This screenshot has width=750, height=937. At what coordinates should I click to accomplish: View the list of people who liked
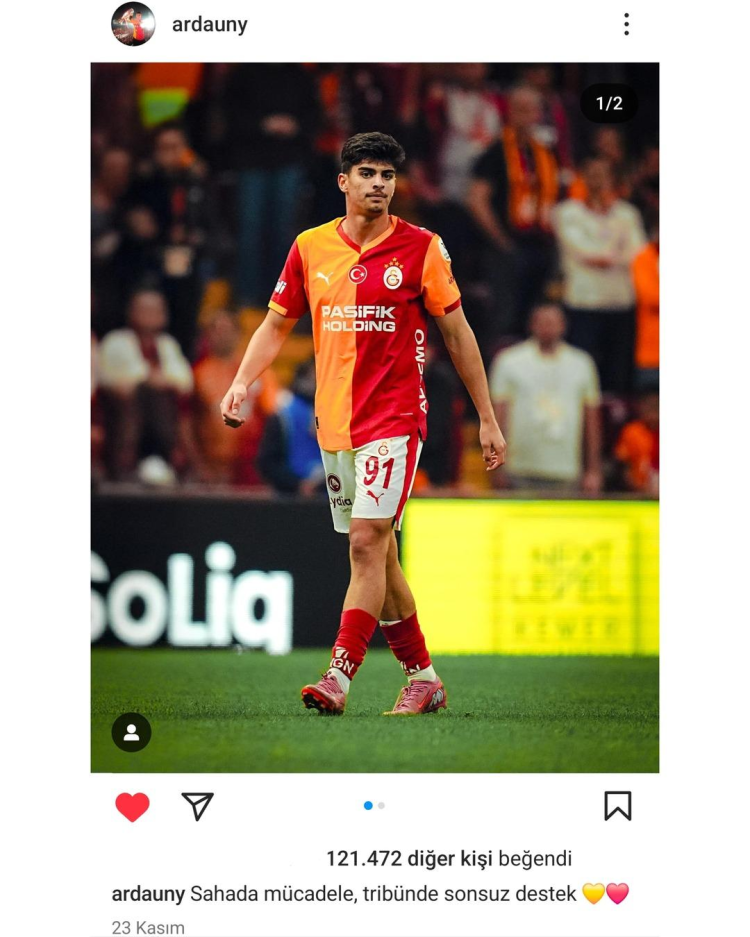448,858
